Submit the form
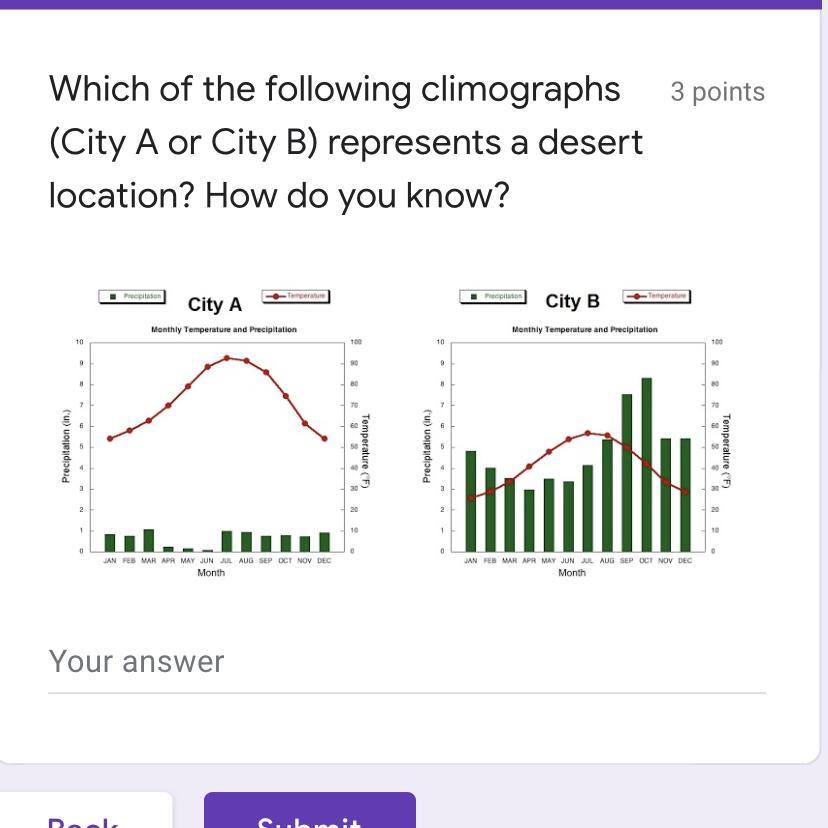 click(309, 814)
